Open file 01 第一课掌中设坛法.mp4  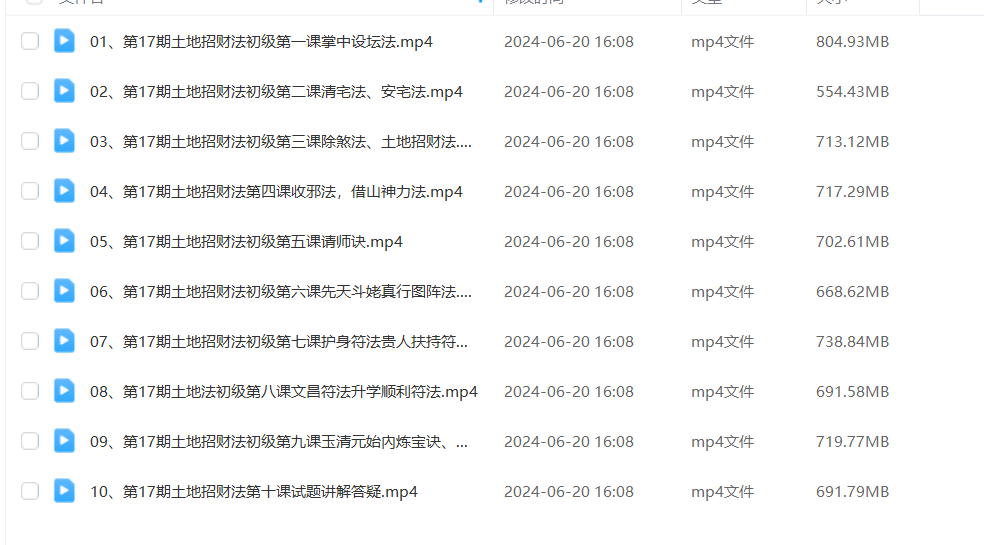(261, 42)
